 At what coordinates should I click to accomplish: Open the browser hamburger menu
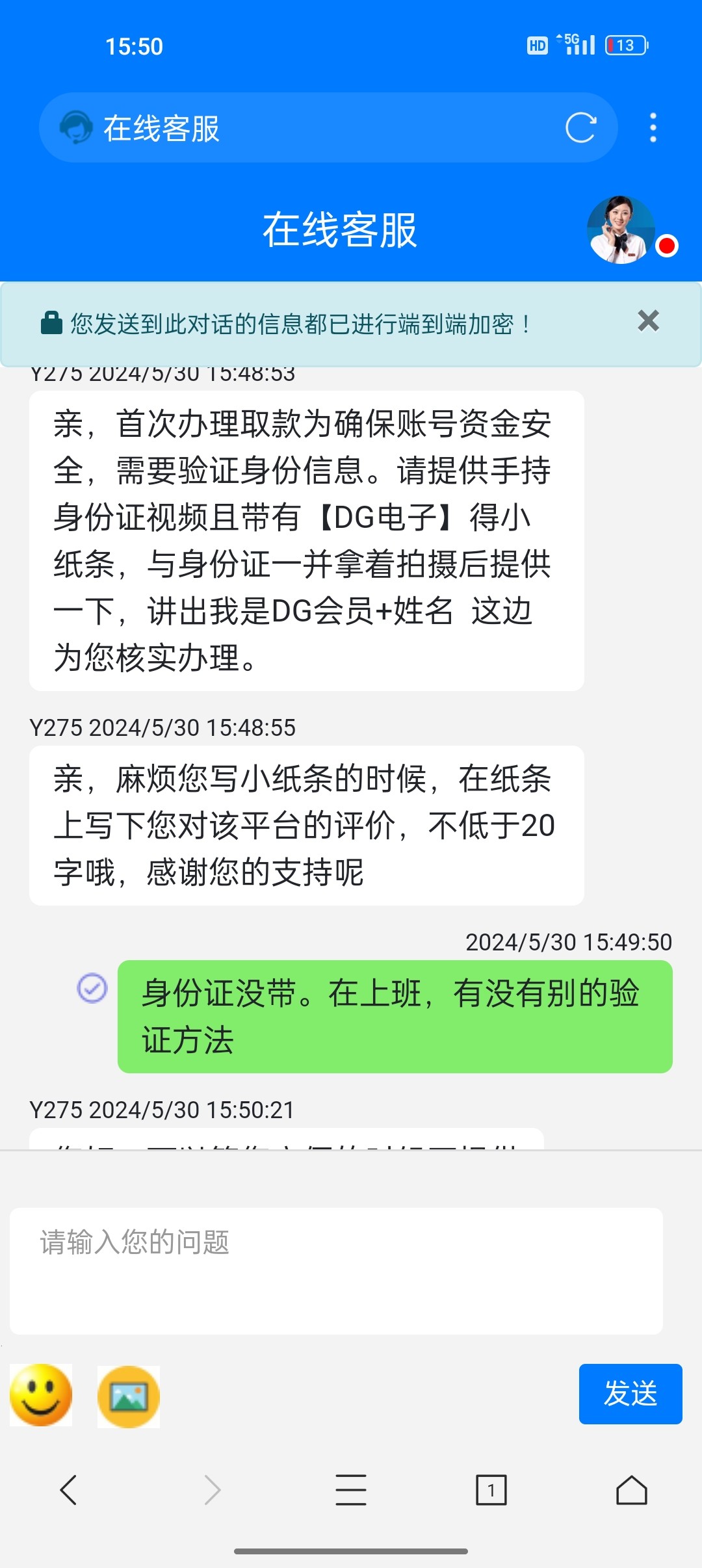(351, 1490)
